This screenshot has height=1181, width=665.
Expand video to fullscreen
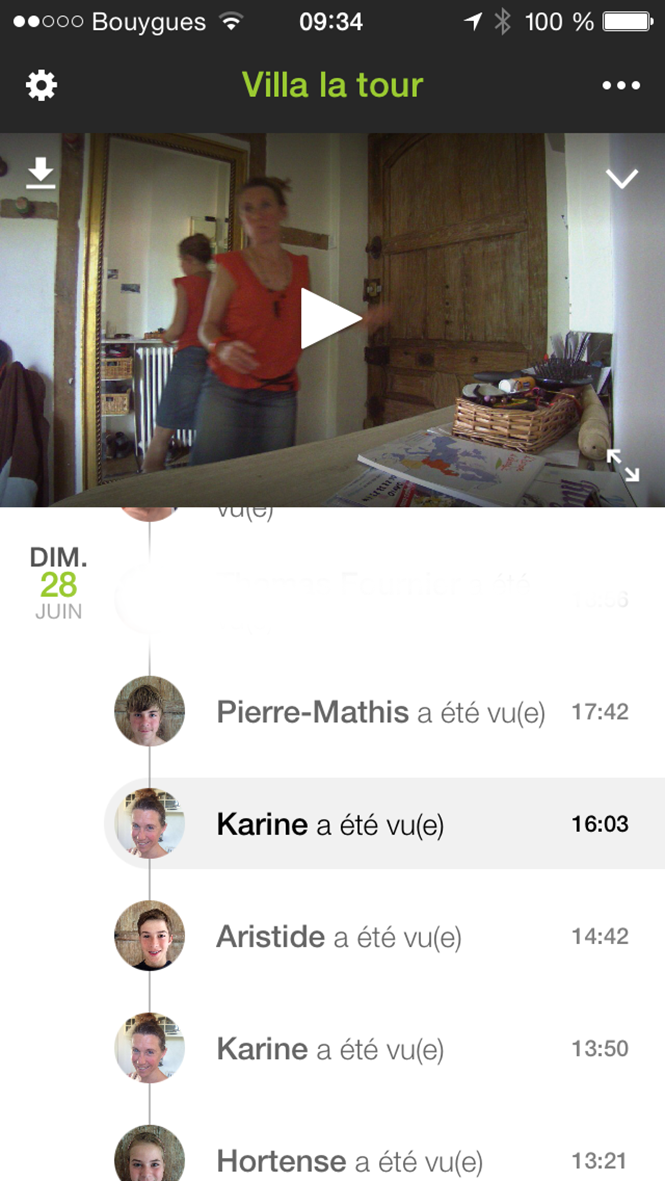[x=622, y=465]
